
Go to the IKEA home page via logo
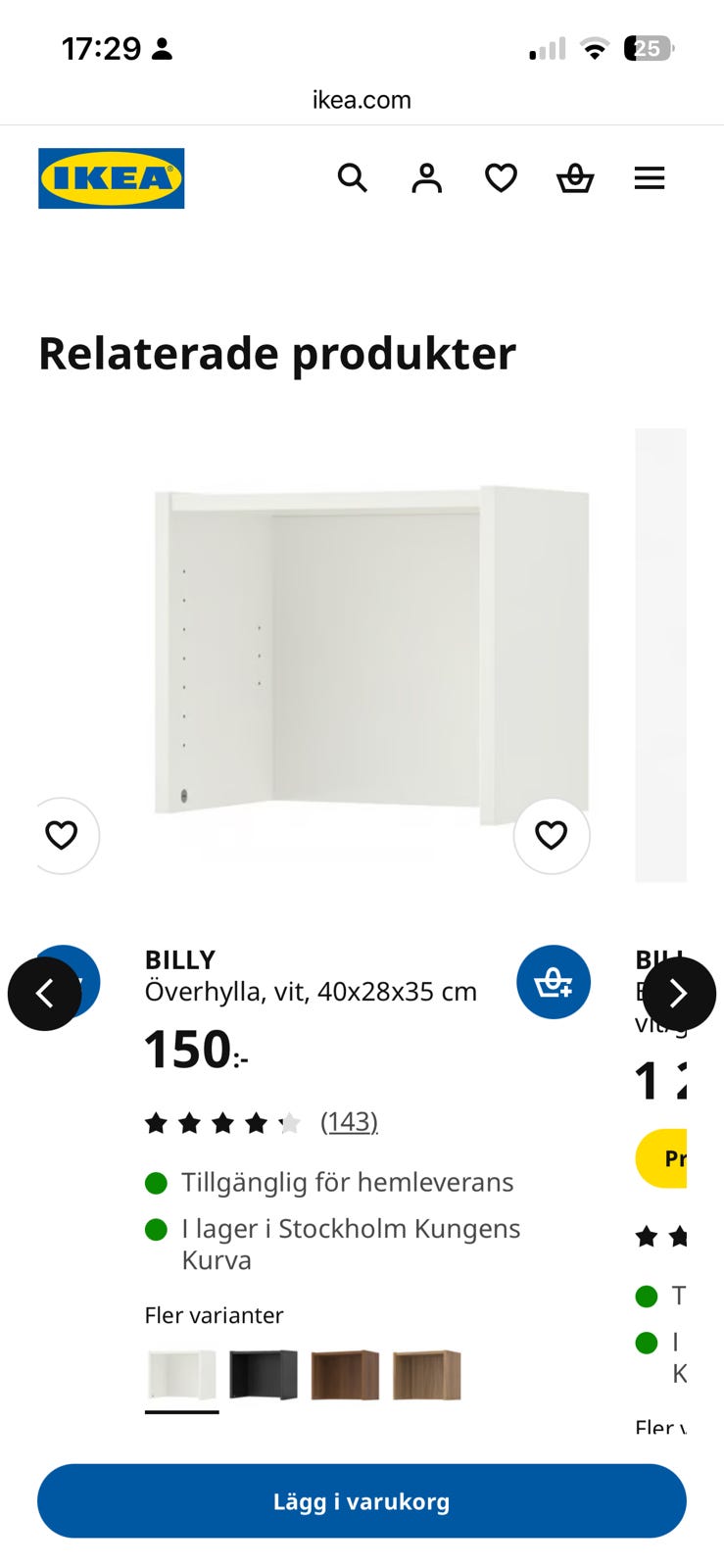[112, 178]
